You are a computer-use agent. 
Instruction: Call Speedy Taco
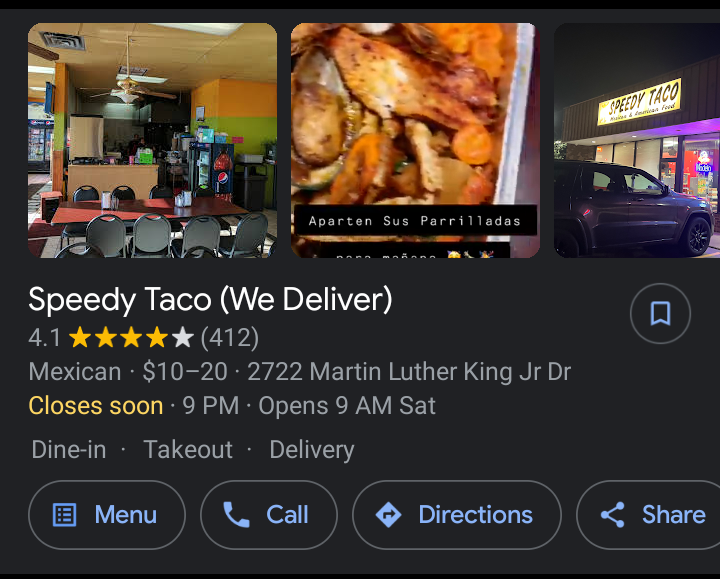(x=268, y=515)
